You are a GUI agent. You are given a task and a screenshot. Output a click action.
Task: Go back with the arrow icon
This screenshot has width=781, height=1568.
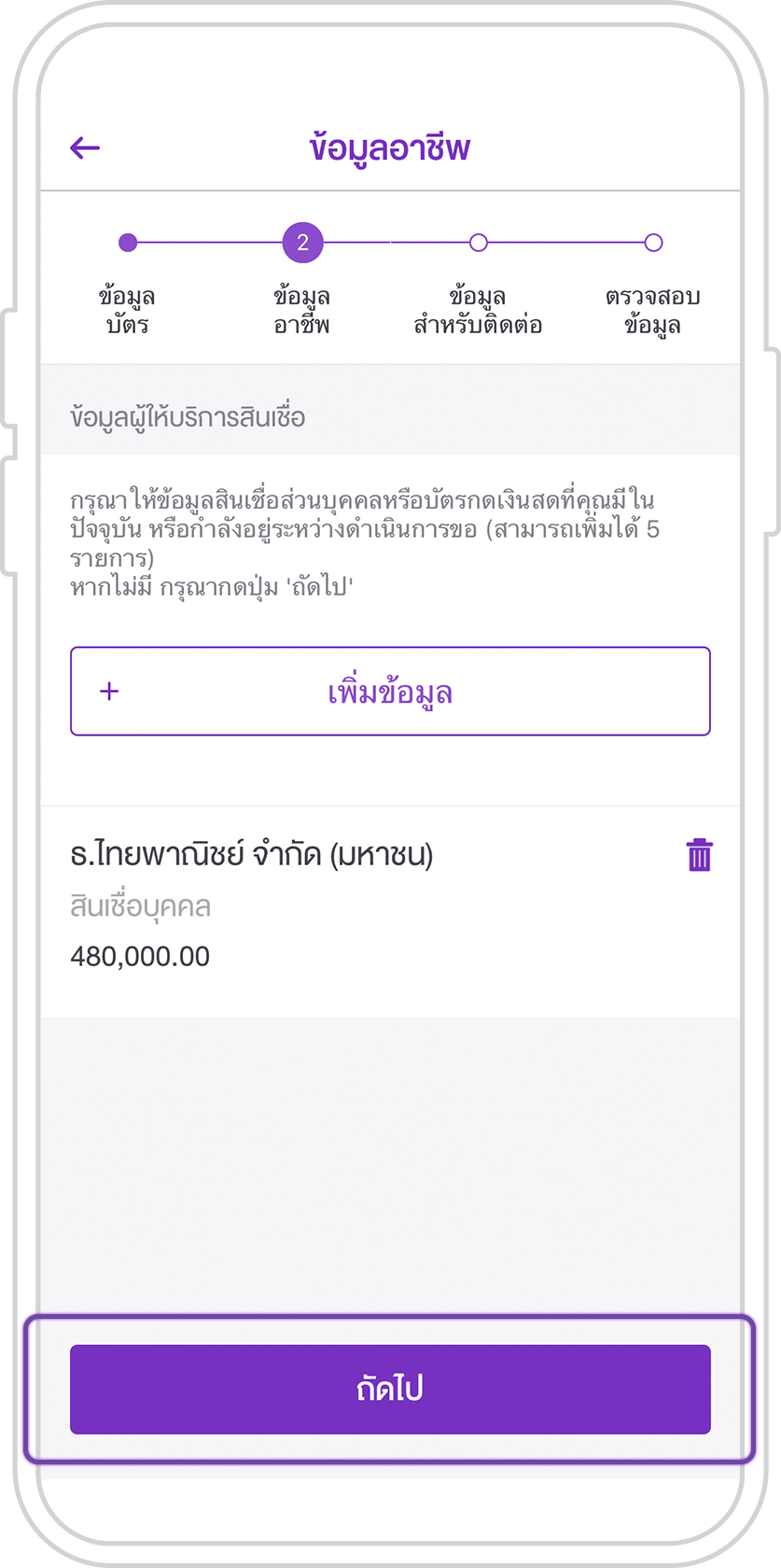click(x=85, y=147)
